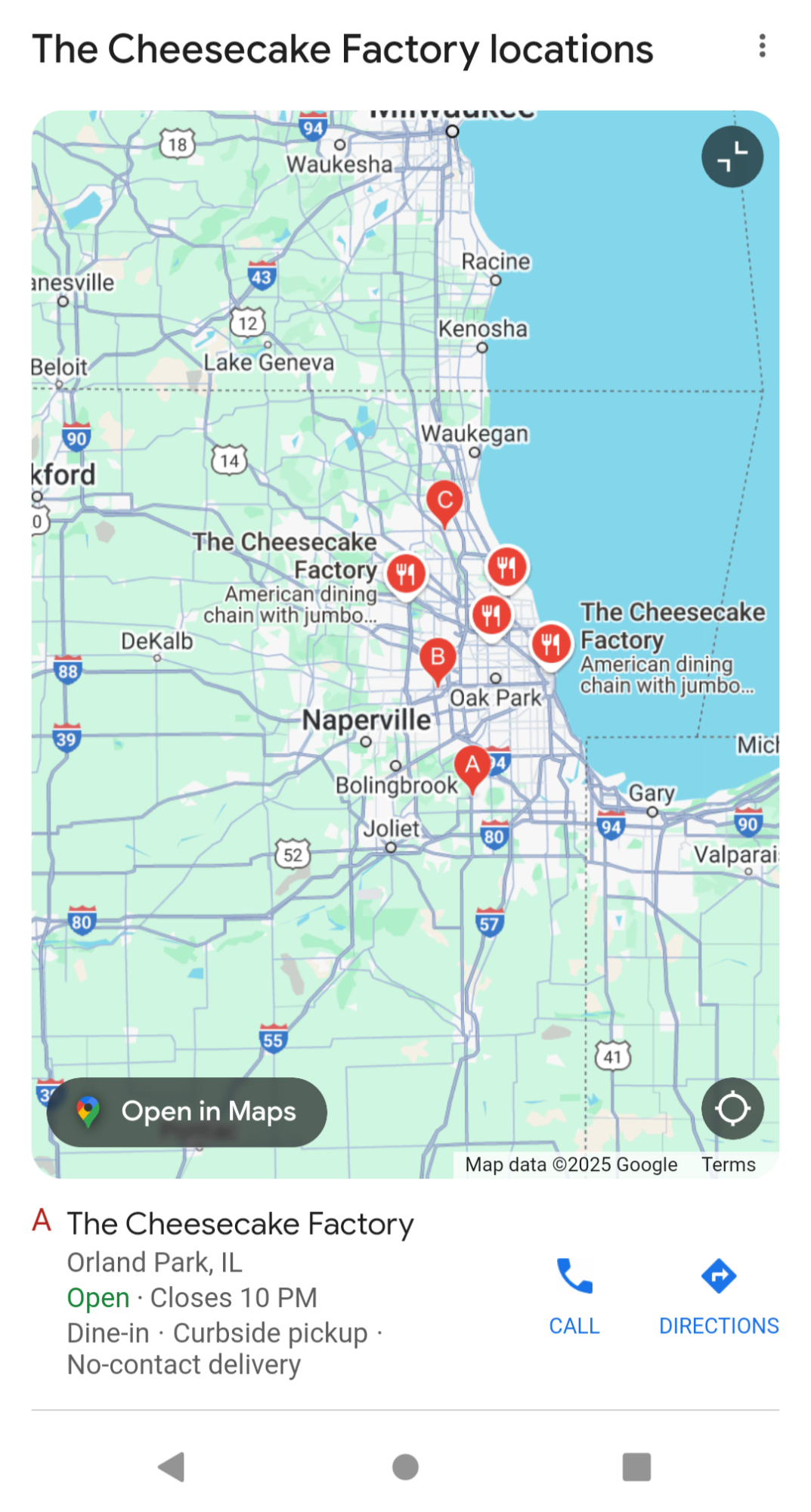Select map pin A near Bolingbrook
811x1512 pixels.
point(472,766)
